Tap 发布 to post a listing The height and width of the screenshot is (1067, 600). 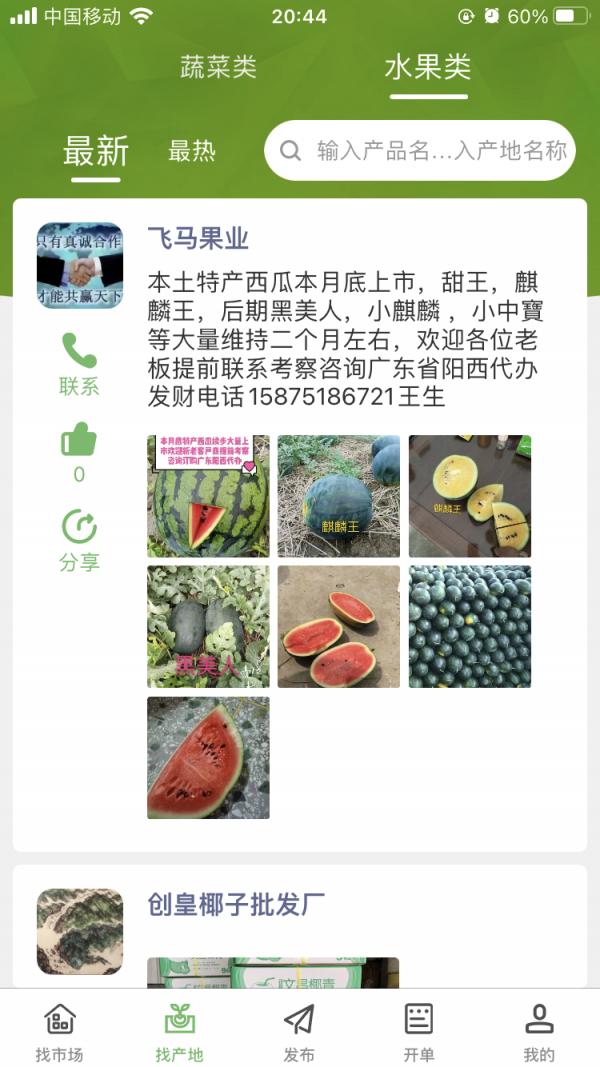click(299, 1032)
